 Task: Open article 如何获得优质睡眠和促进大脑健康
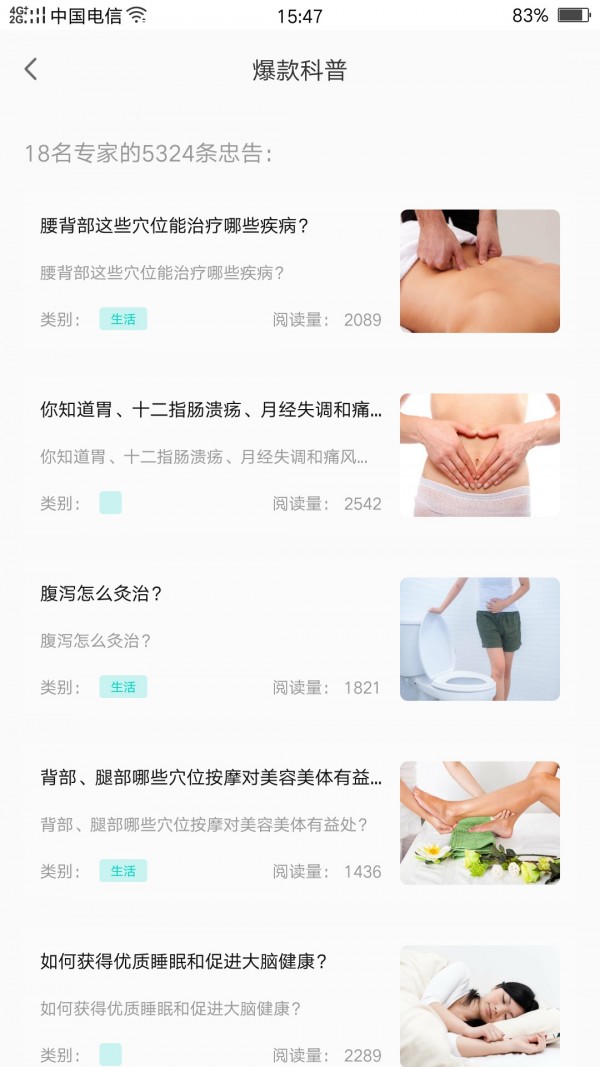click(x=185, y=962)
